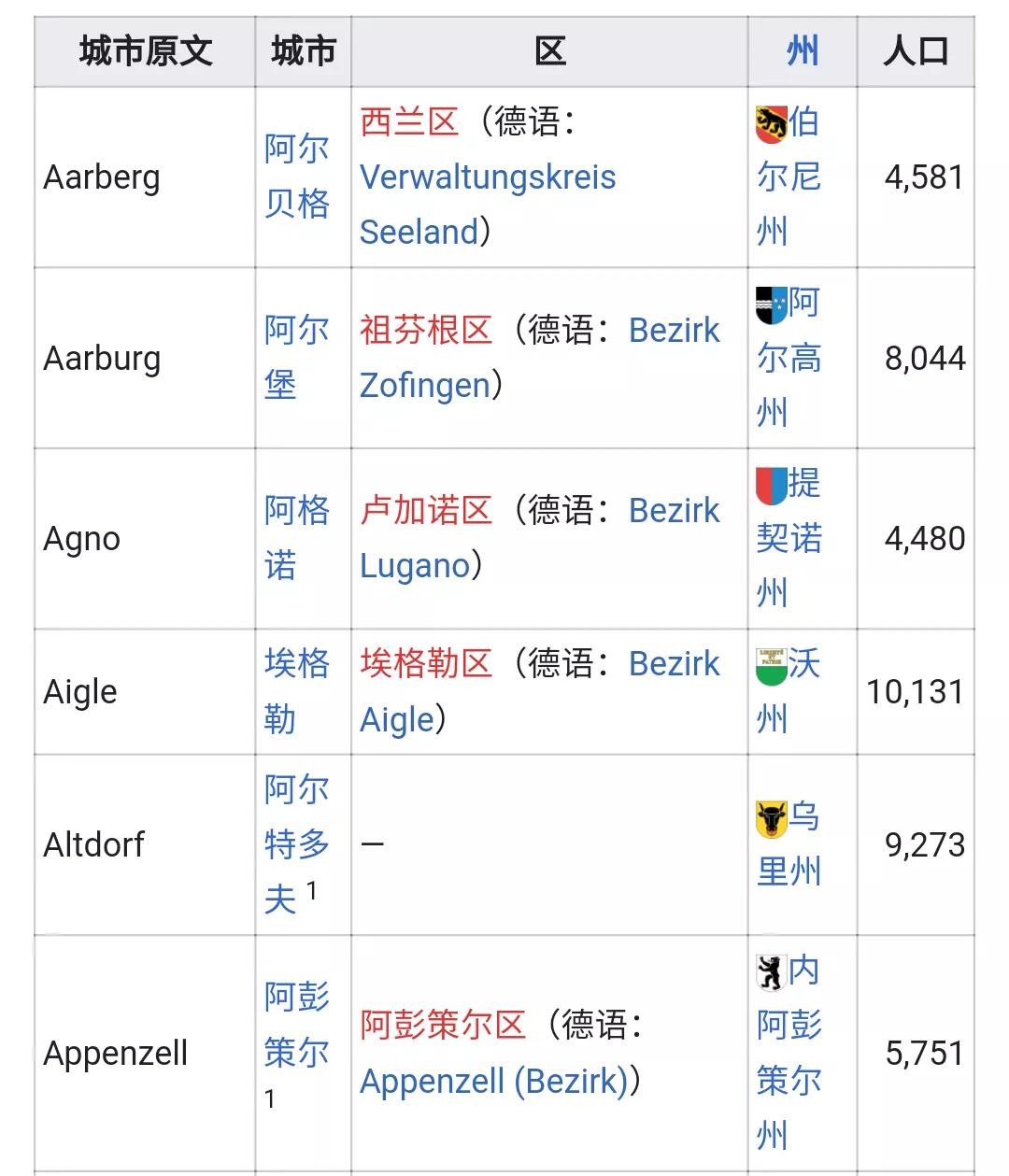Open the Verwaltungskreis Seeland link
The image size is (1009, 1176).
tap(487, 177)
